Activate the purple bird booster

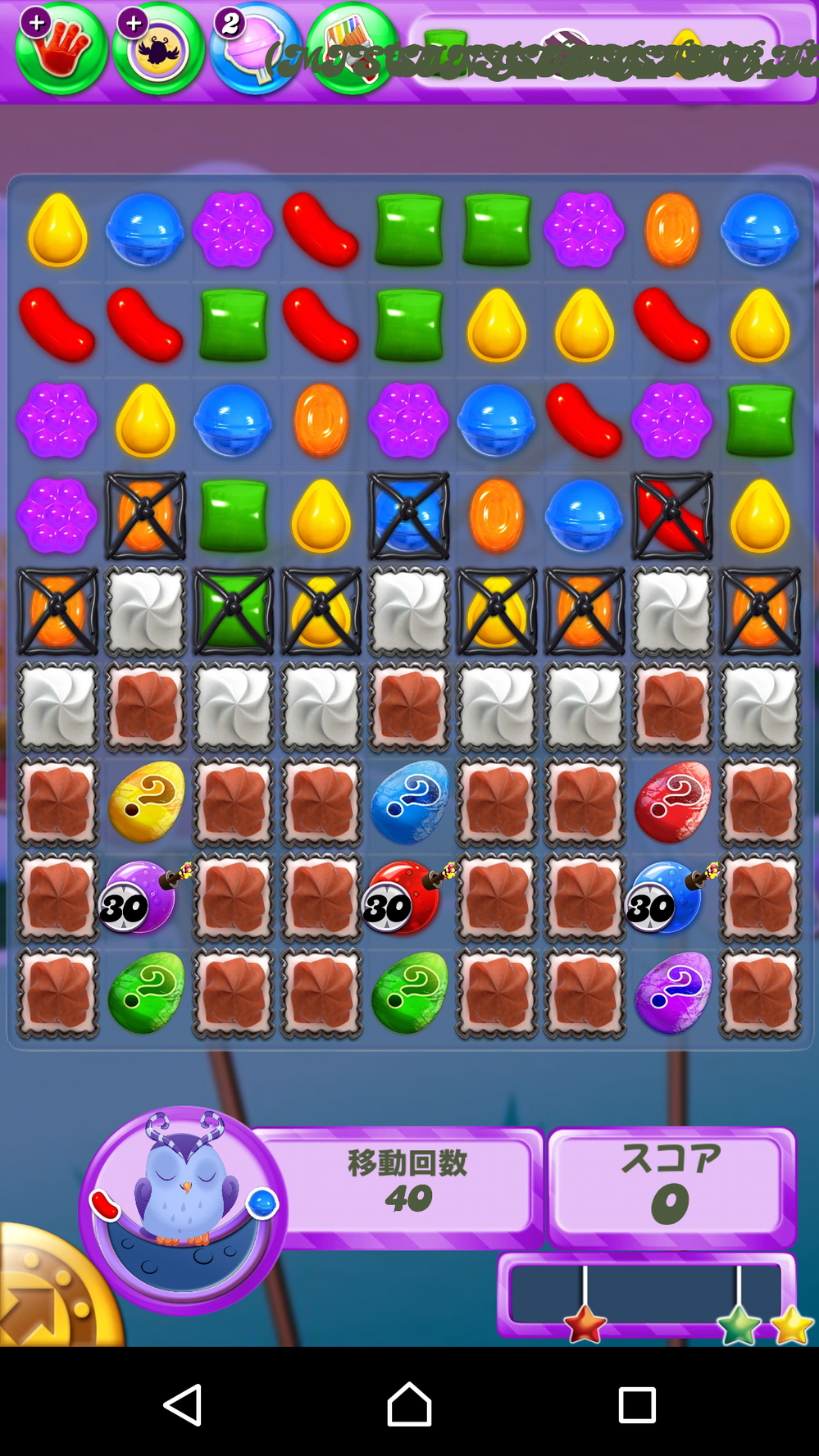(x=157, y=49)
